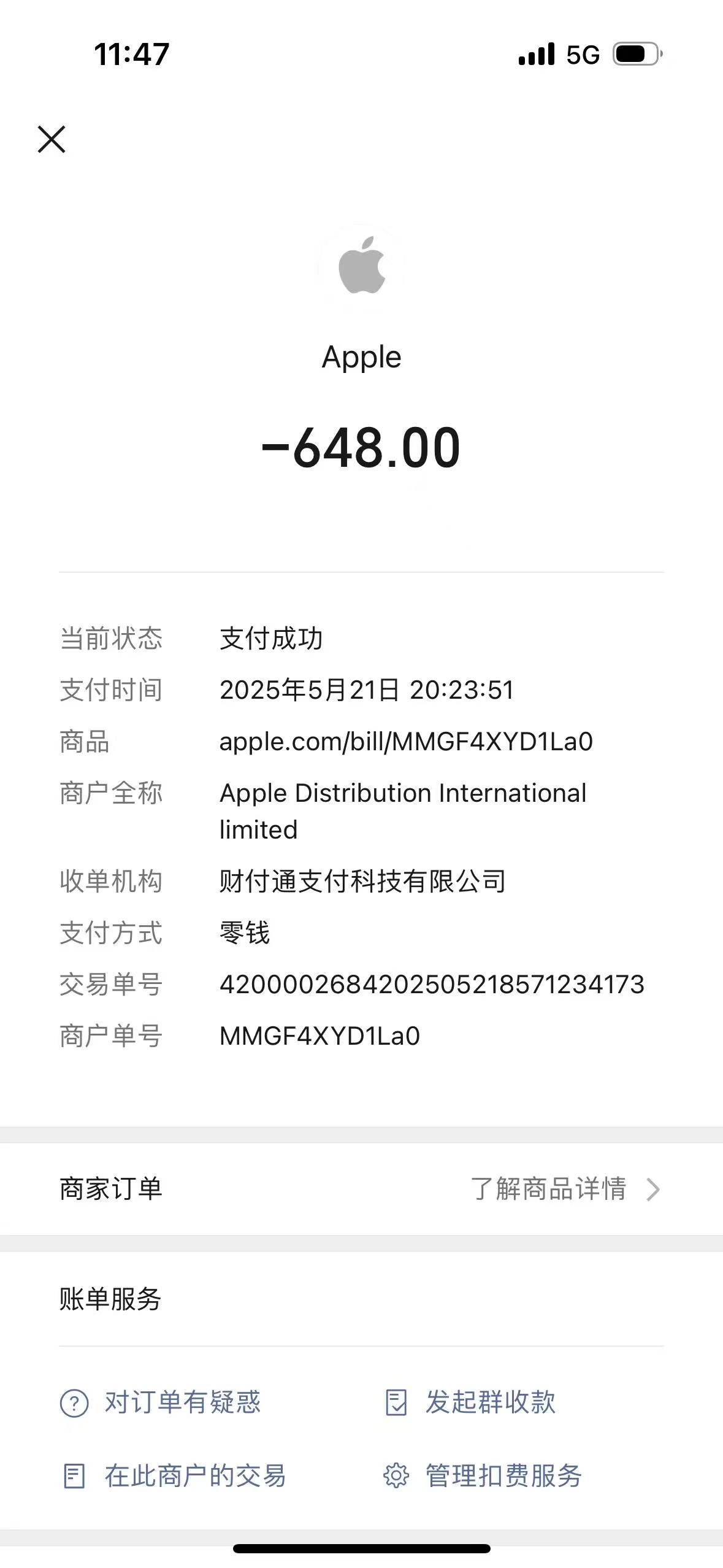Tap 对订单有疑惑 for order help

(160, 1402)
